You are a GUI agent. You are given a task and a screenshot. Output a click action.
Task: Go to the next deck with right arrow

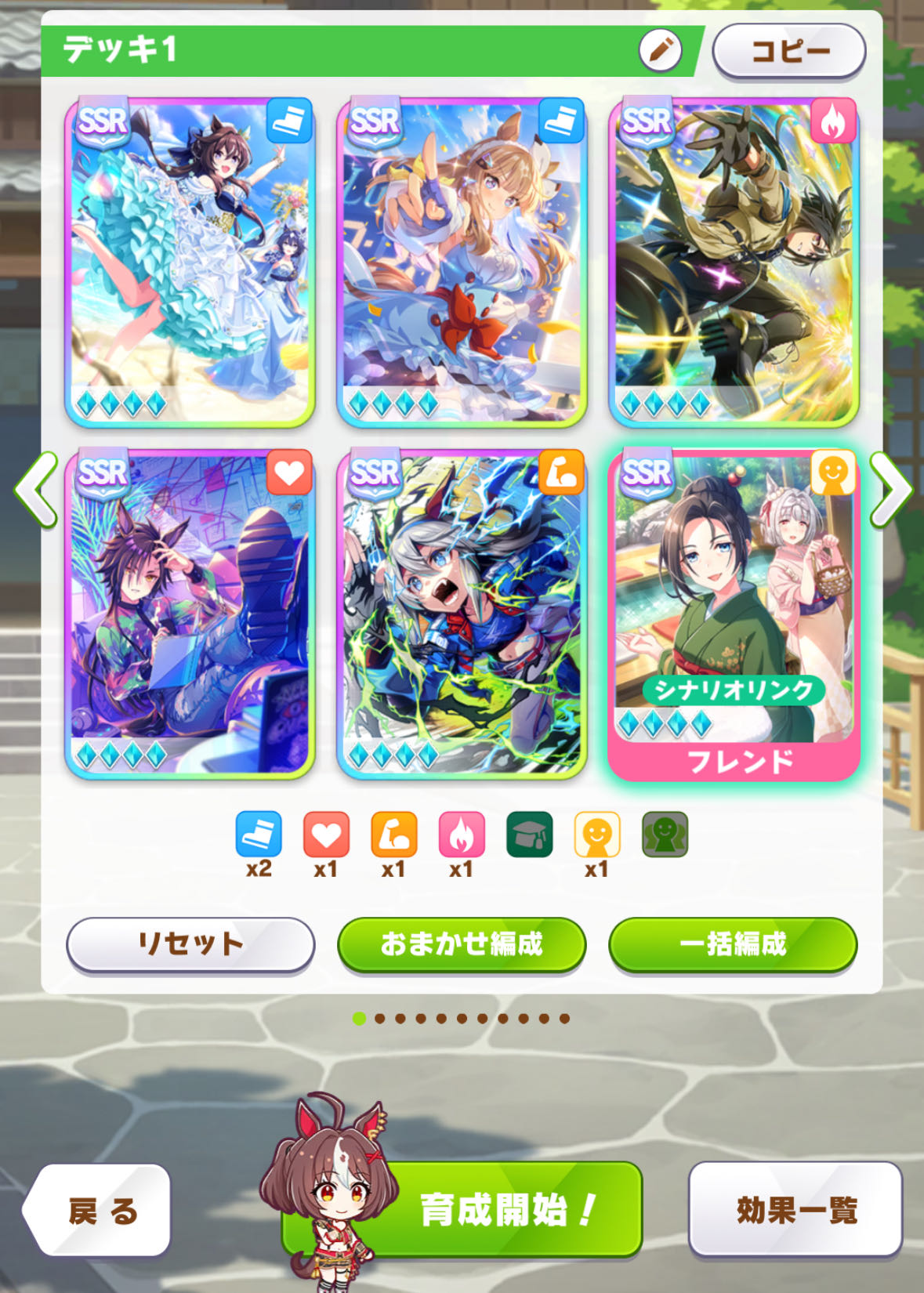click(891, 490)
